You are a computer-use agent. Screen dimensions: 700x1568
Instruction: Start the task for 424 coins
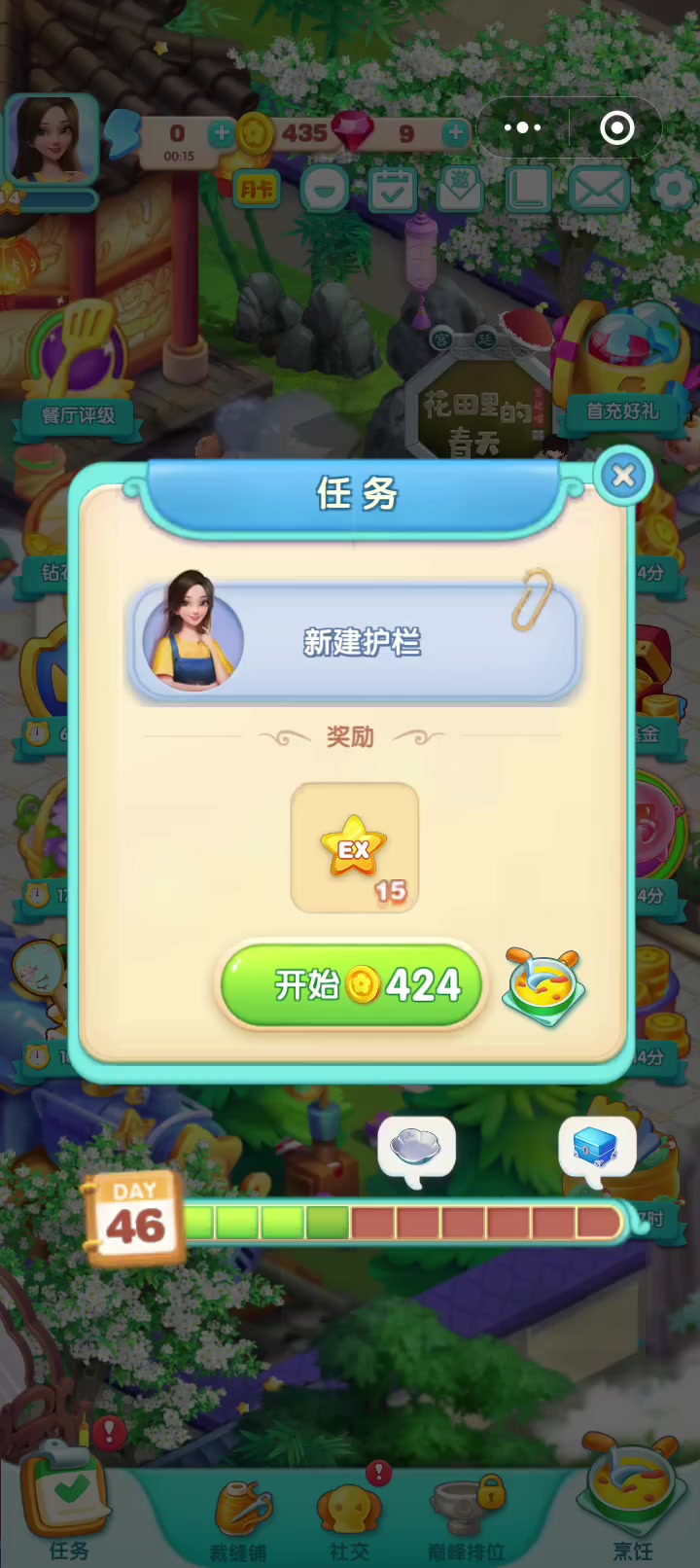pyautogui.click(x=351, y=985)
